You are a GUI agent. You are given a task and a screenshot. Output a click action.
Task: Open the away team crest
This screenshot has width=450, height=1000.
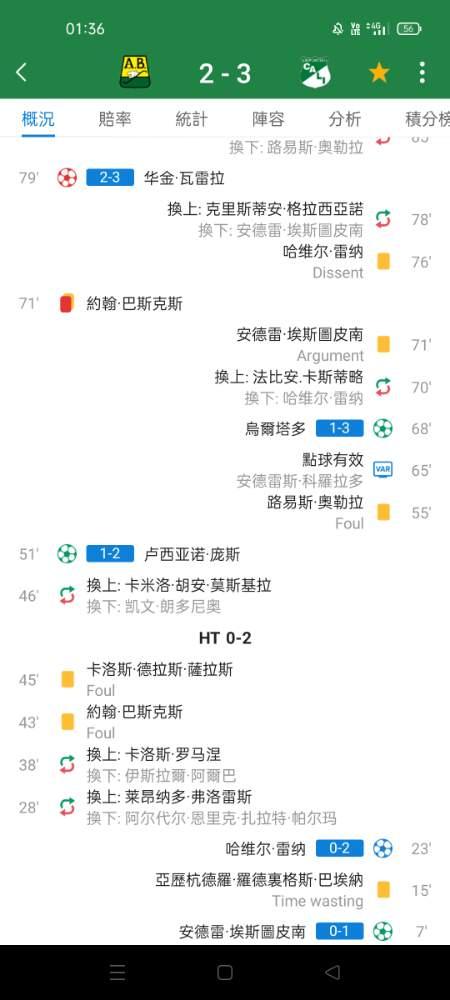click(316, 73)
